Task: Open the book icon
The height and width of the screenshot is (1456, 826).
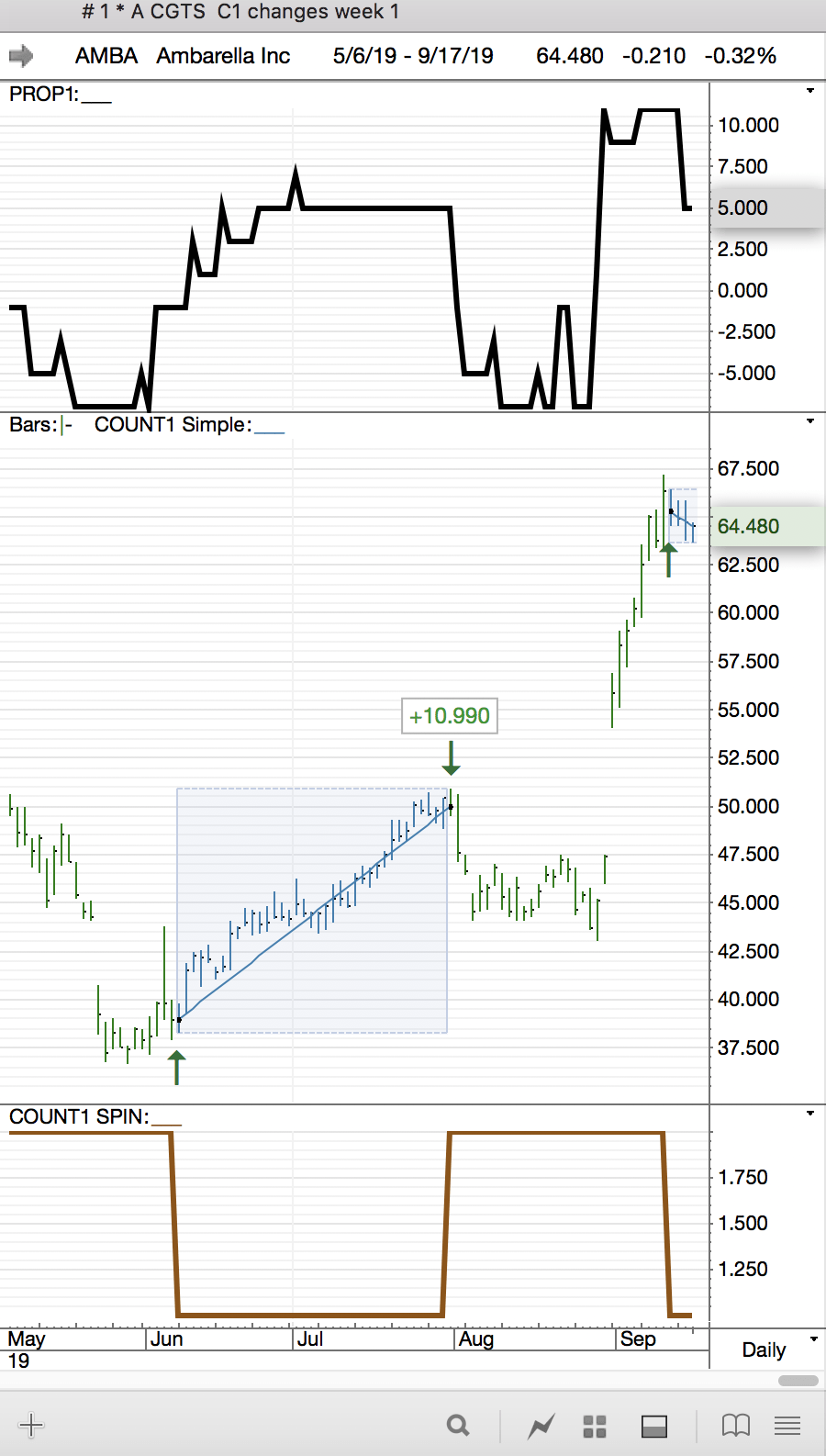Action: tap(736, 1425)
